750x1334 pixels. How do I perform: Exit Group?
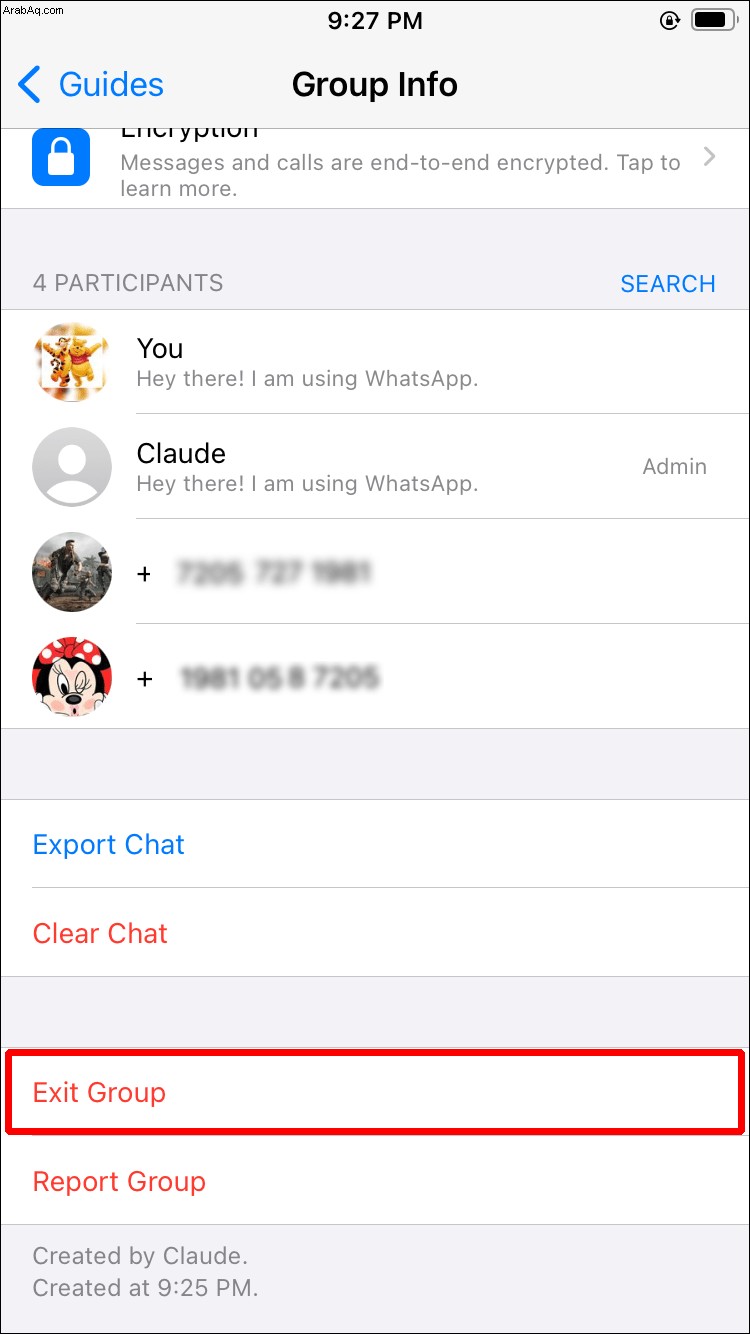coord(100,1092)
